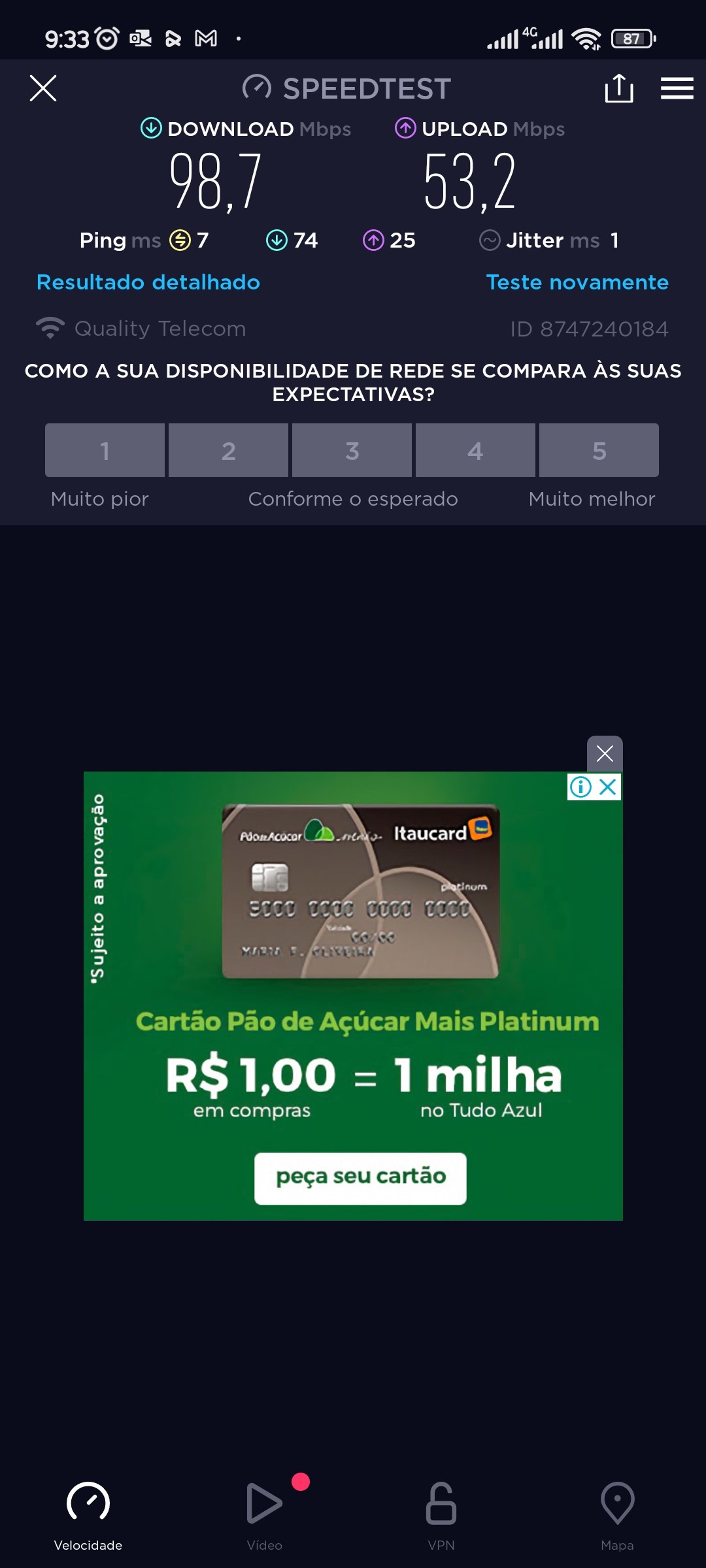The image size is (706, 1568).
Task: Close the speed test results
Action: point(43,88)
